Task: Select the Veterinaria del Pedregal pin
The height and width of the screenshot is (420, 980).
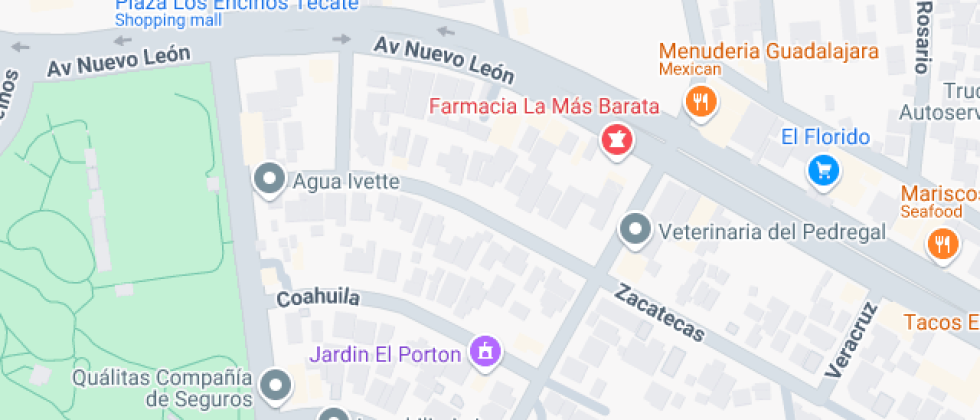Action: (636, 231)
